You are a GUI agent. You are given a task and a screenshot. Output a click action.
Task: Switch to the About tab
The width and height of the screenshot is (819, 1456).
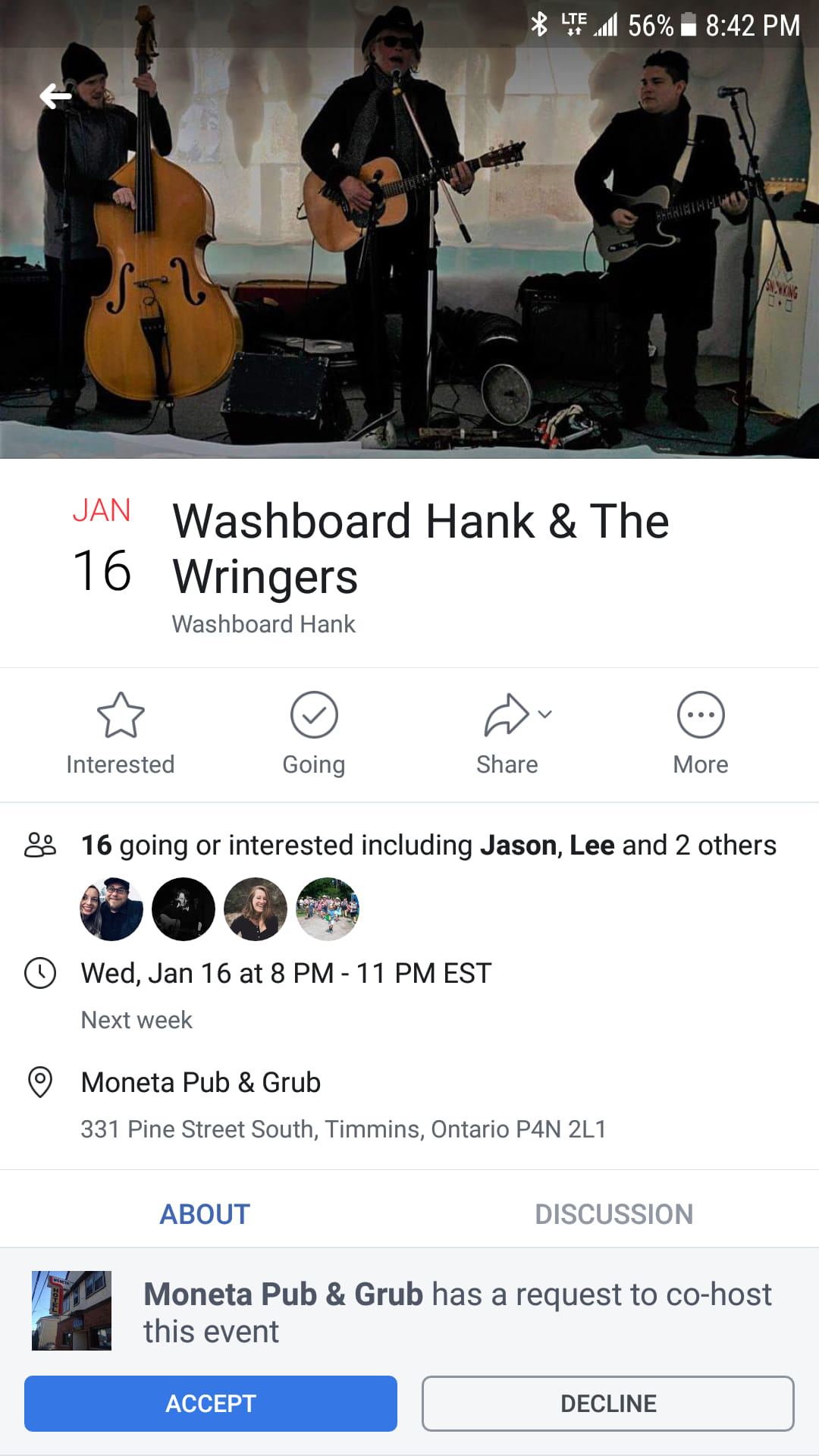click(205, 1214)
